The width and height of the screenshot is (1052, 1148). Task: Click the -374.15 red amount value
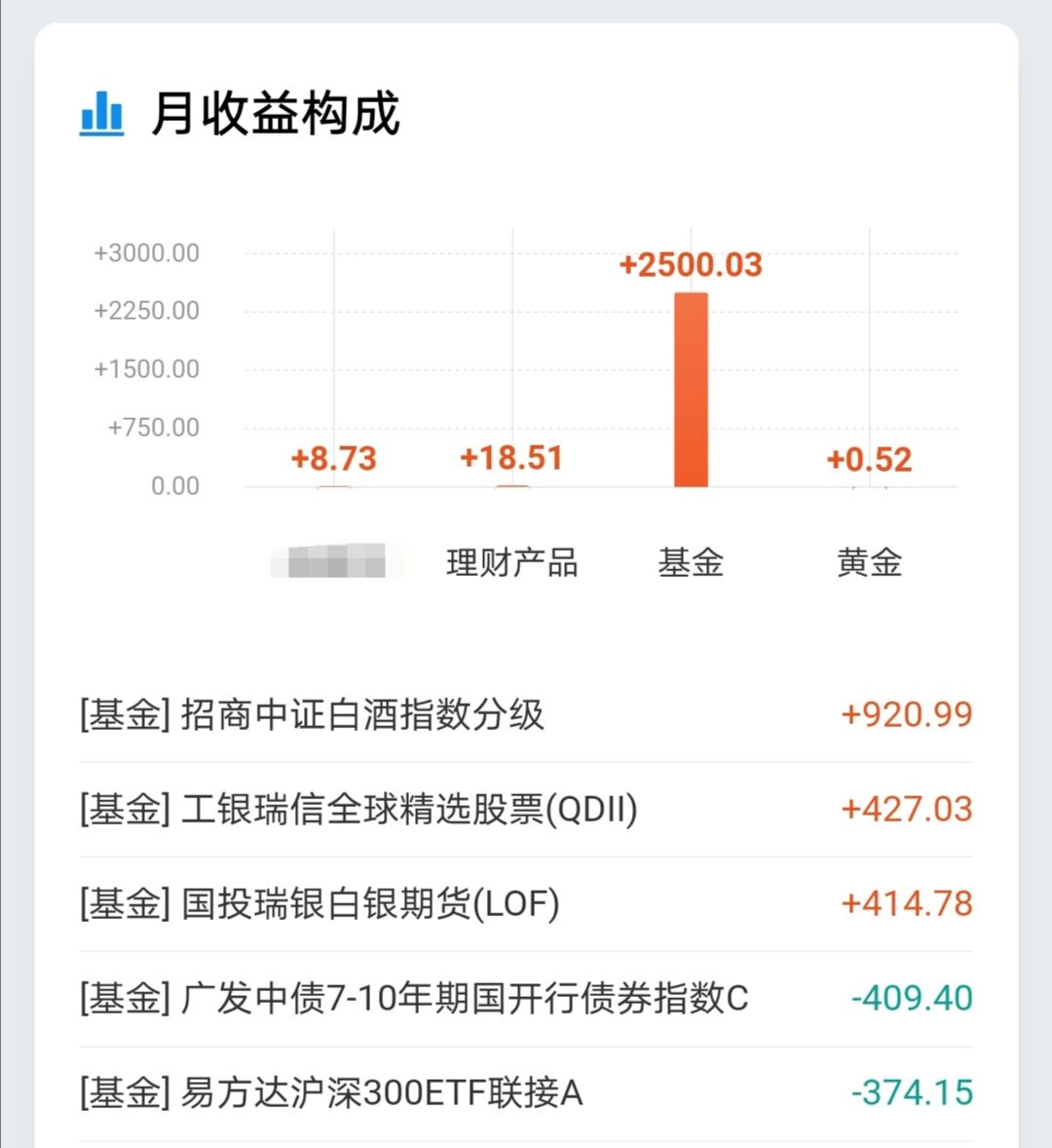pyautogui.click(x=911, y=1092)
